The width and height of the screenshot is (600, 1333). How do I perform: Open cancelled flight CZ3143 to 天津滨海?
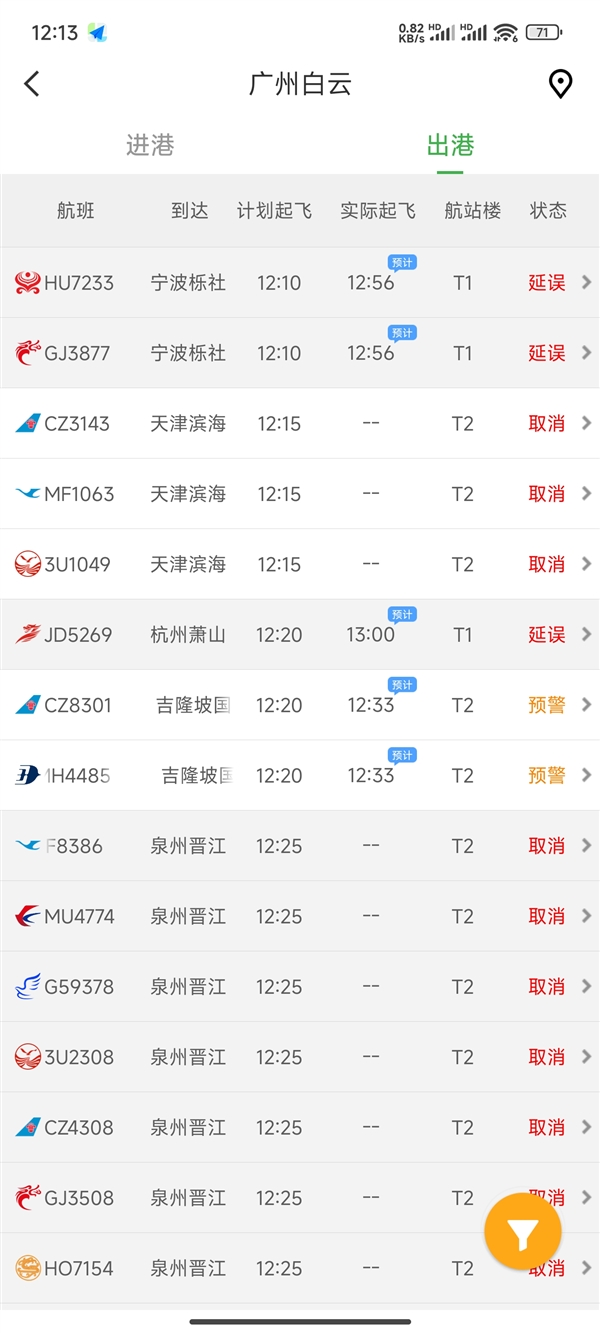pyautogui.click(x=300, y=424)
